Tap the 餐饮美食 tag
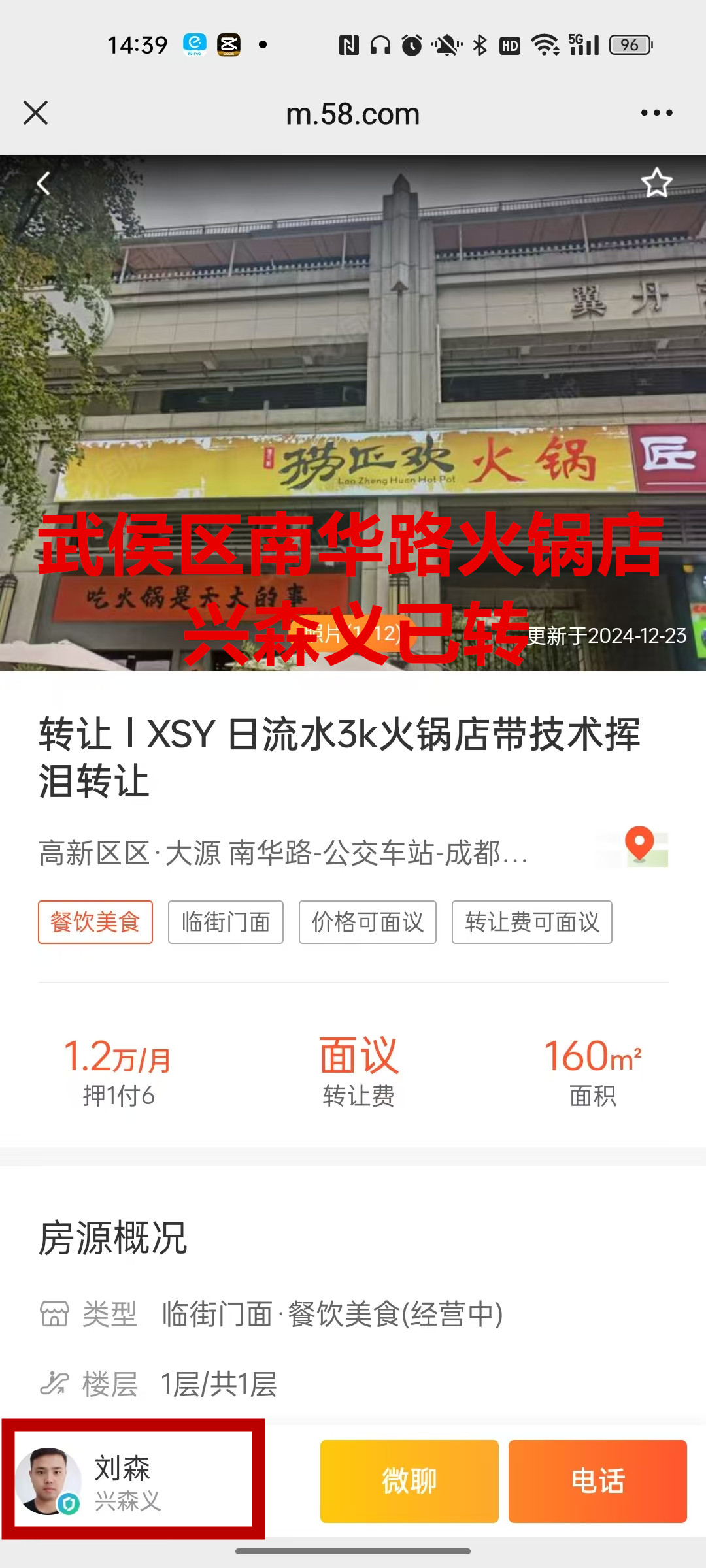This screenshot has width=706, height=1568. click(x=95, y=922)
